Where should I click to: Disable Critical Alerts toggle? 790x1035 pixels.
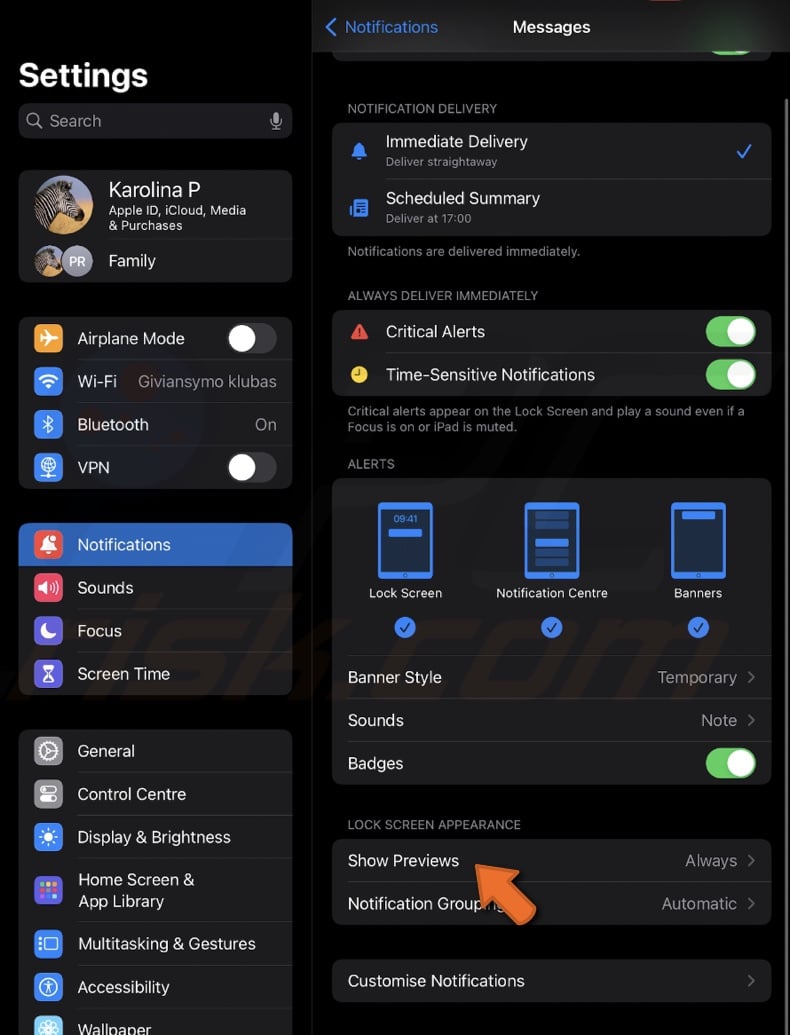click(730, 331)
